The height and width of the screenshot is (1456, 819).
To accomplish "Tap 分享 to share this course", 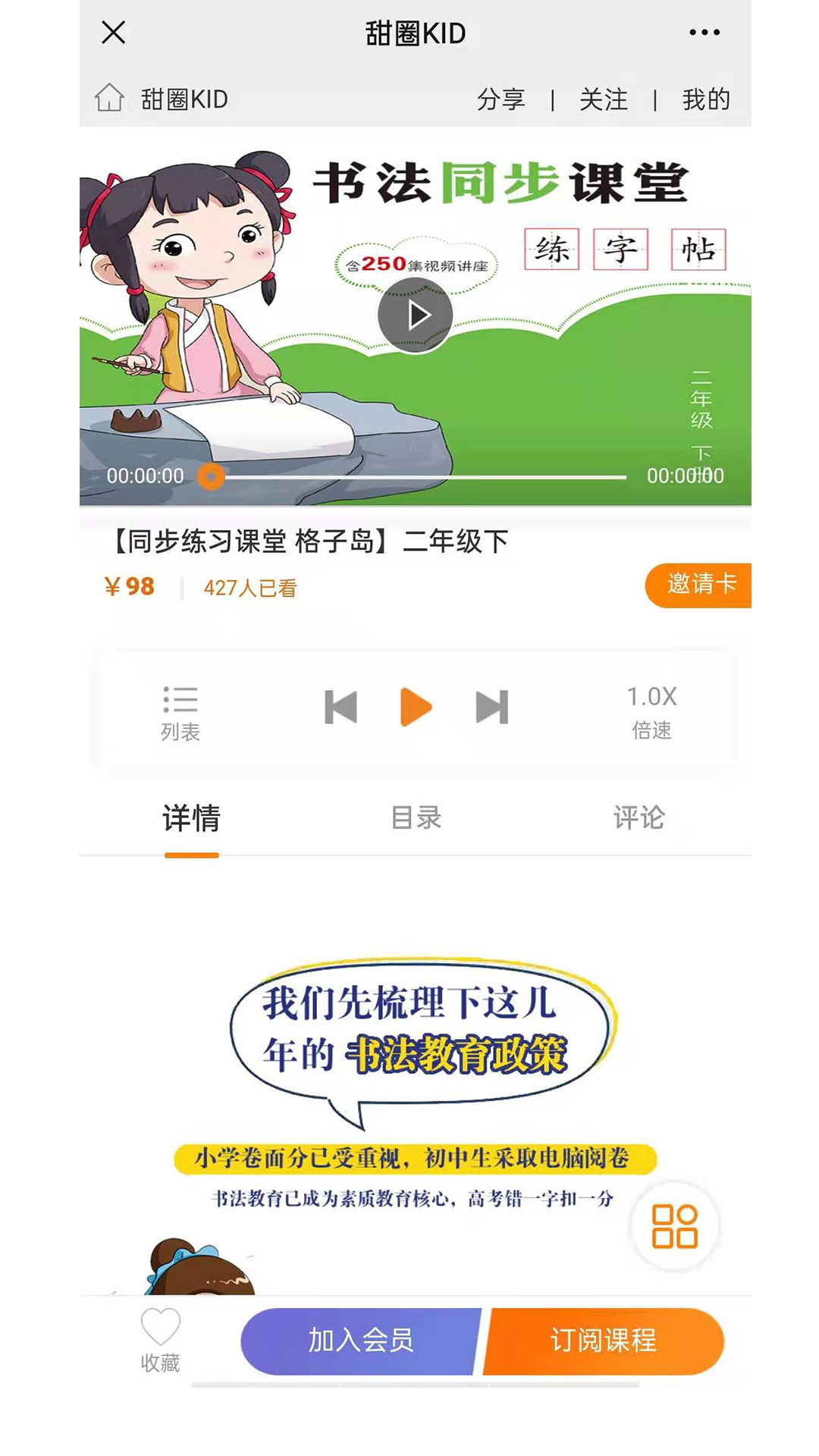I will pos(500,99).
